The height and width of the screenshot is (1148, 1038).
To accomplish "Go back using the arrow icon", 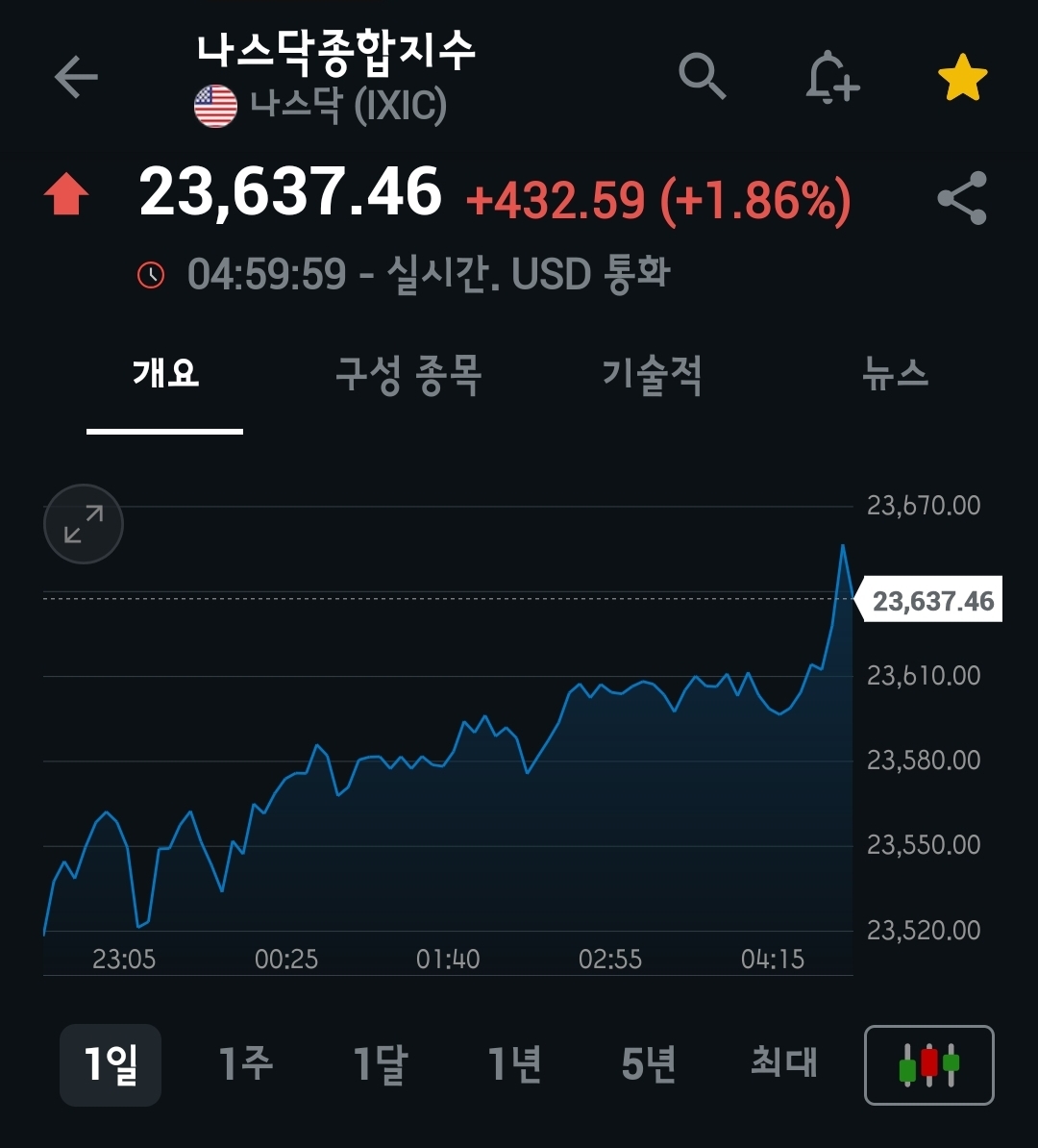I will click(76, 78).
